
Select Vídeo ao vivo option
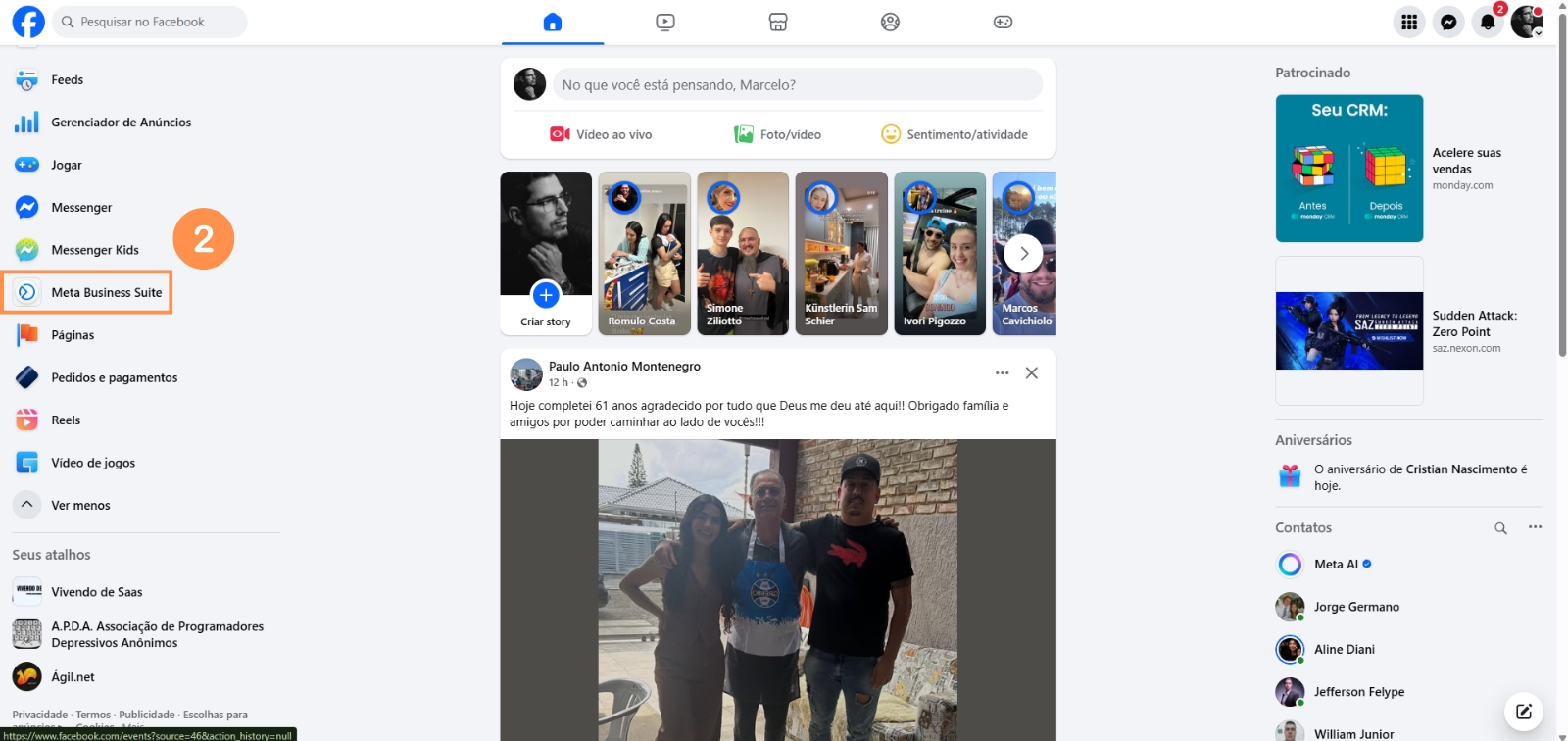pyautogui.click(x=601, y=134)
